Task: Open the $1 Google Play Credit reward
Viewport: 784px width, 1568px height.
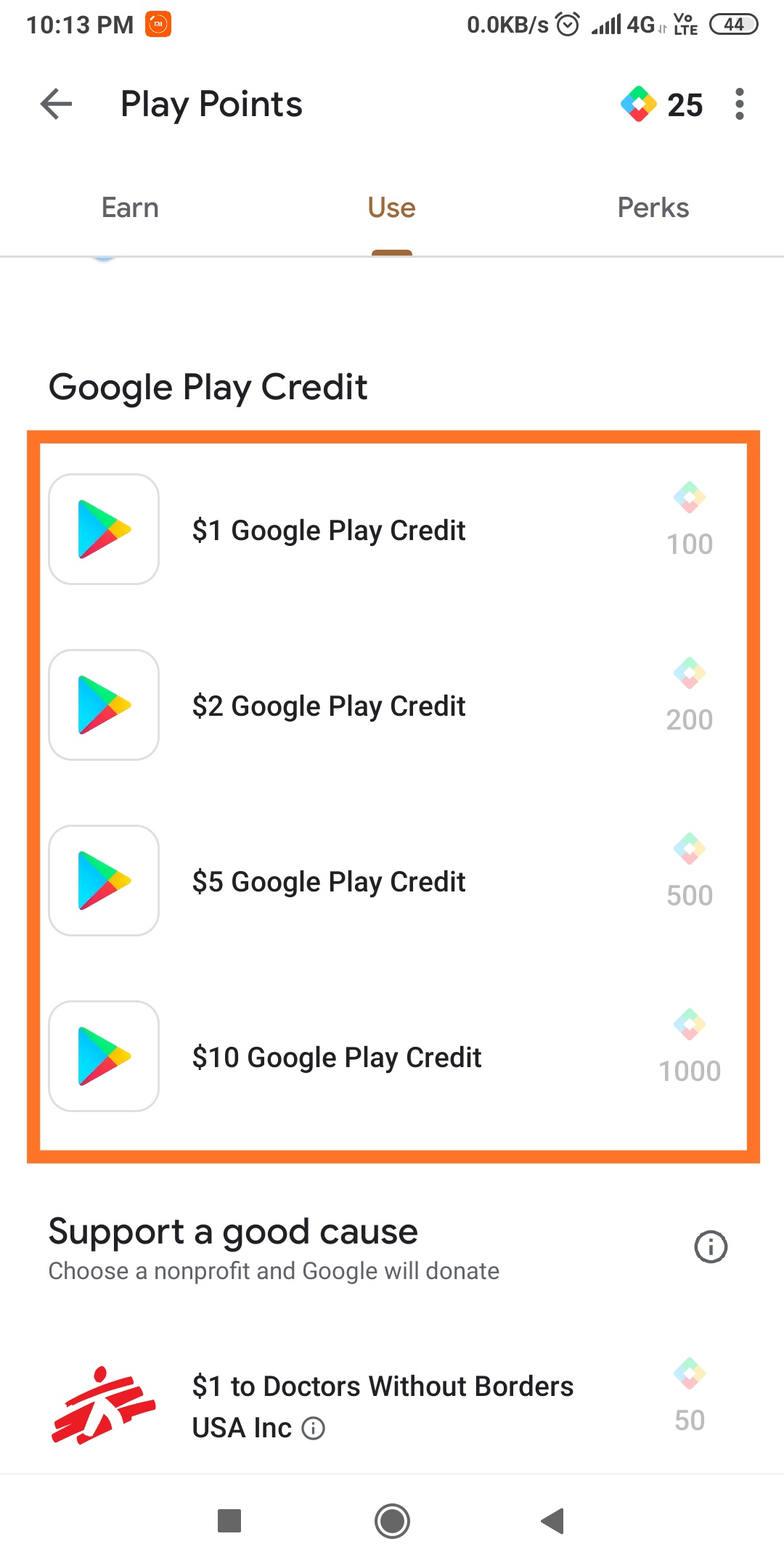Action: (392, 529)
